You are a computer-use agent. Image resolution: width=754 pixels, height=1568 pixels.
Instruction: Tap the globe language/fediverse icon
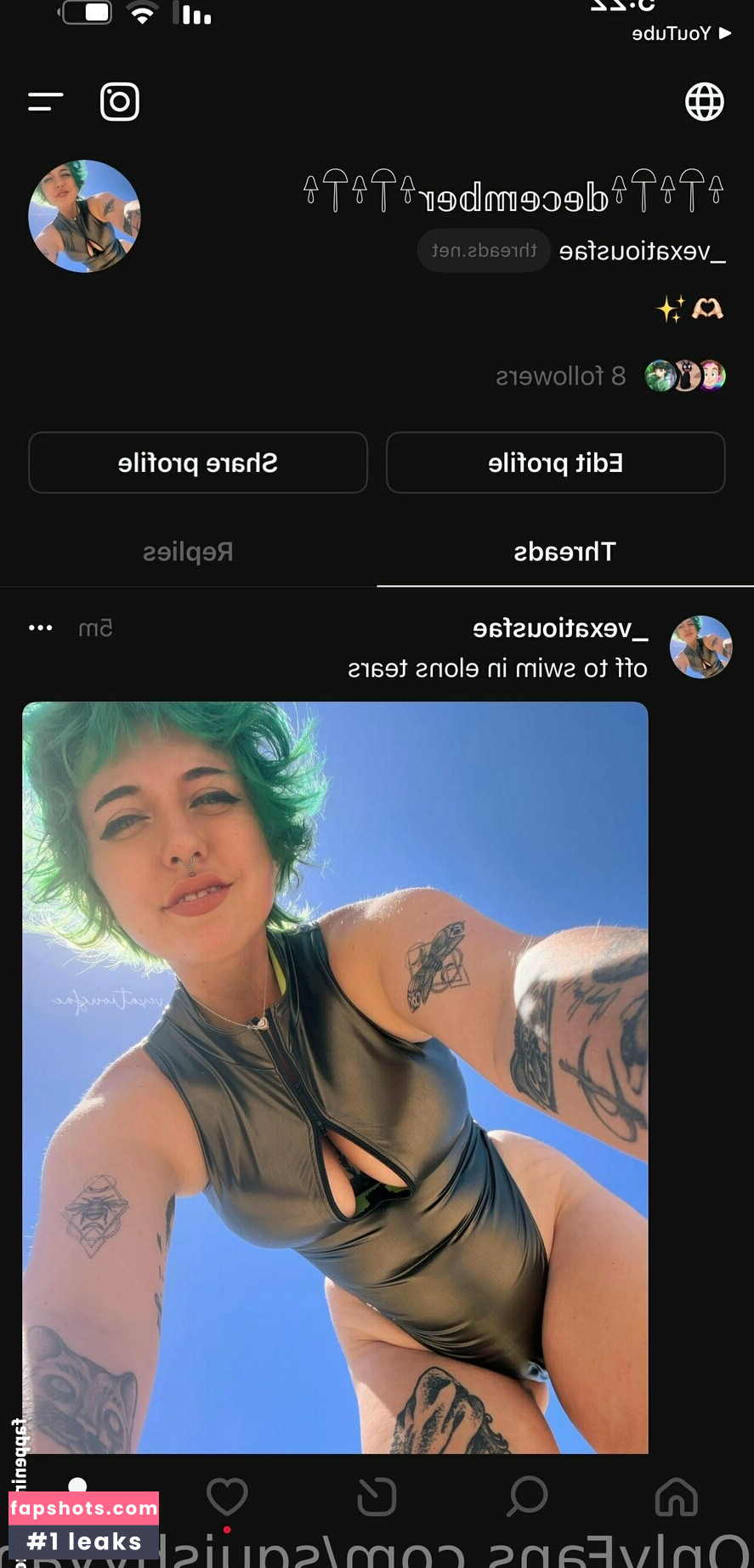tap(705, 101)
